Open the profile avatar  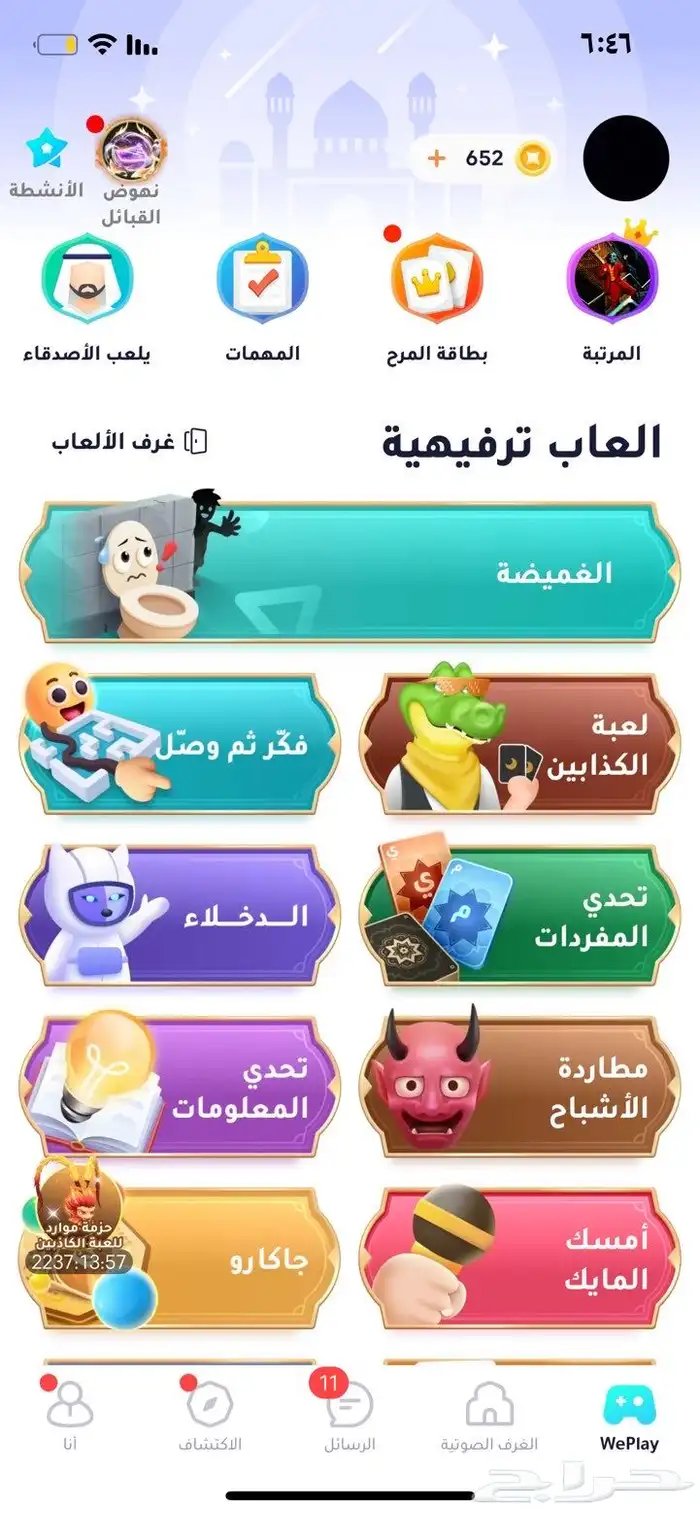(x=625, y=158)
